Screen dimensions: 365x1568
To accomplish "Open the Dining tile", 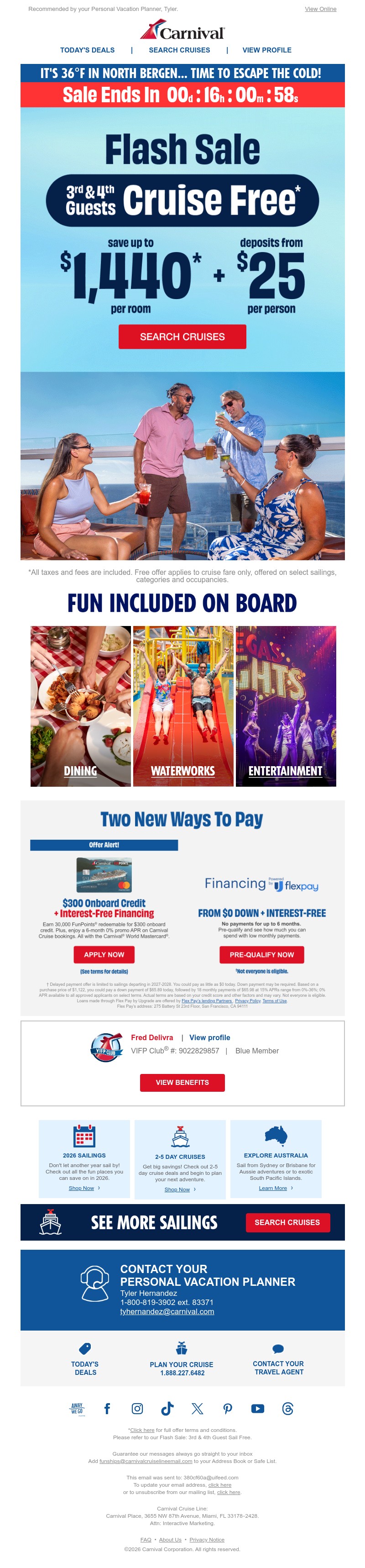I will (80, 706).
